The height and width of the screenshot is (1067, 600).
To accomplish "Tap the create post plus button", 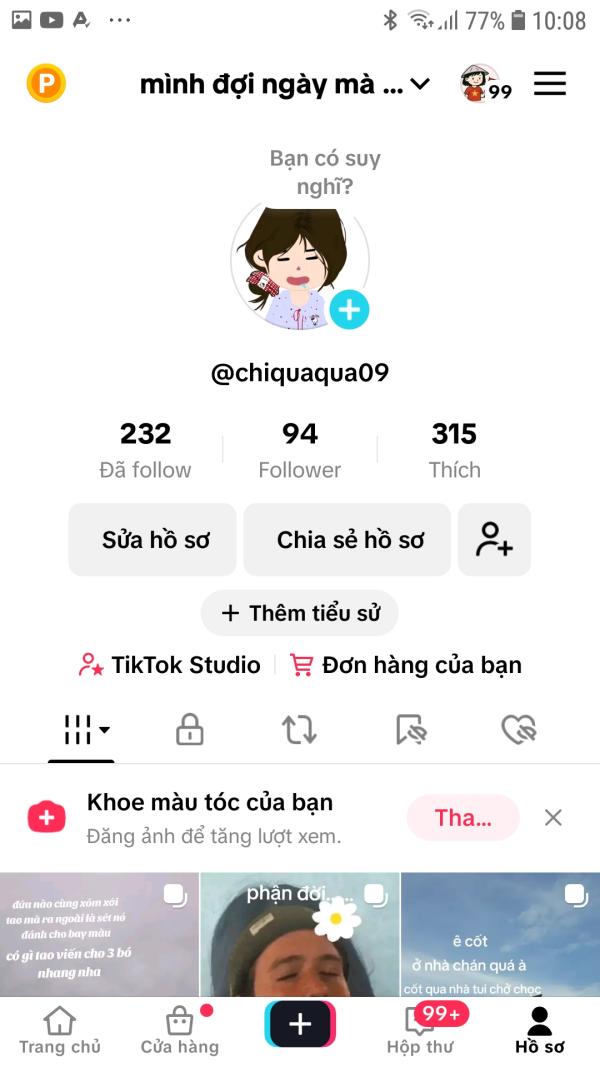I will click(x=300, y=1024).
